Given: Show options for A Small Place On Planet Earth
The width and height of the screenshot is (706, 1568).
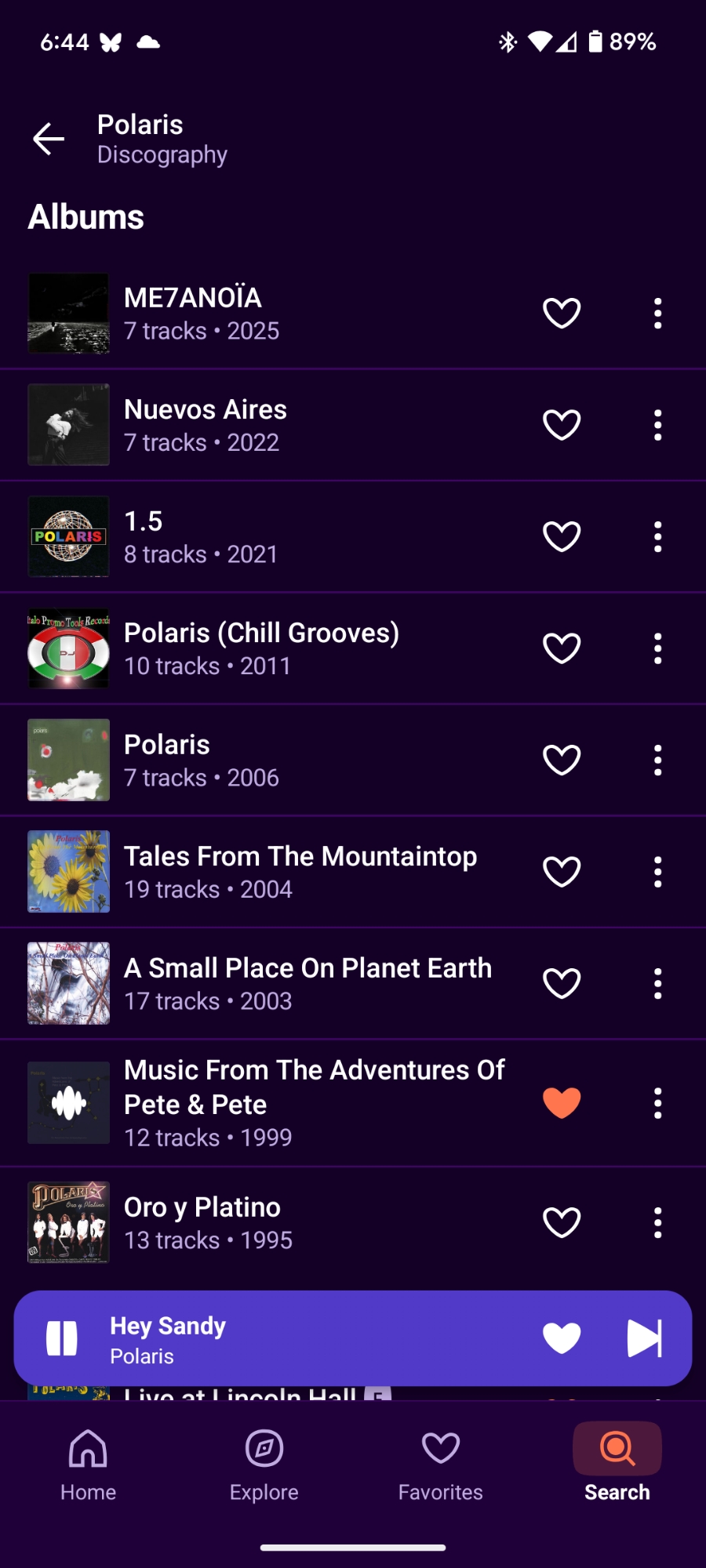Looking at the screenshot, I should tap(657, 983).
